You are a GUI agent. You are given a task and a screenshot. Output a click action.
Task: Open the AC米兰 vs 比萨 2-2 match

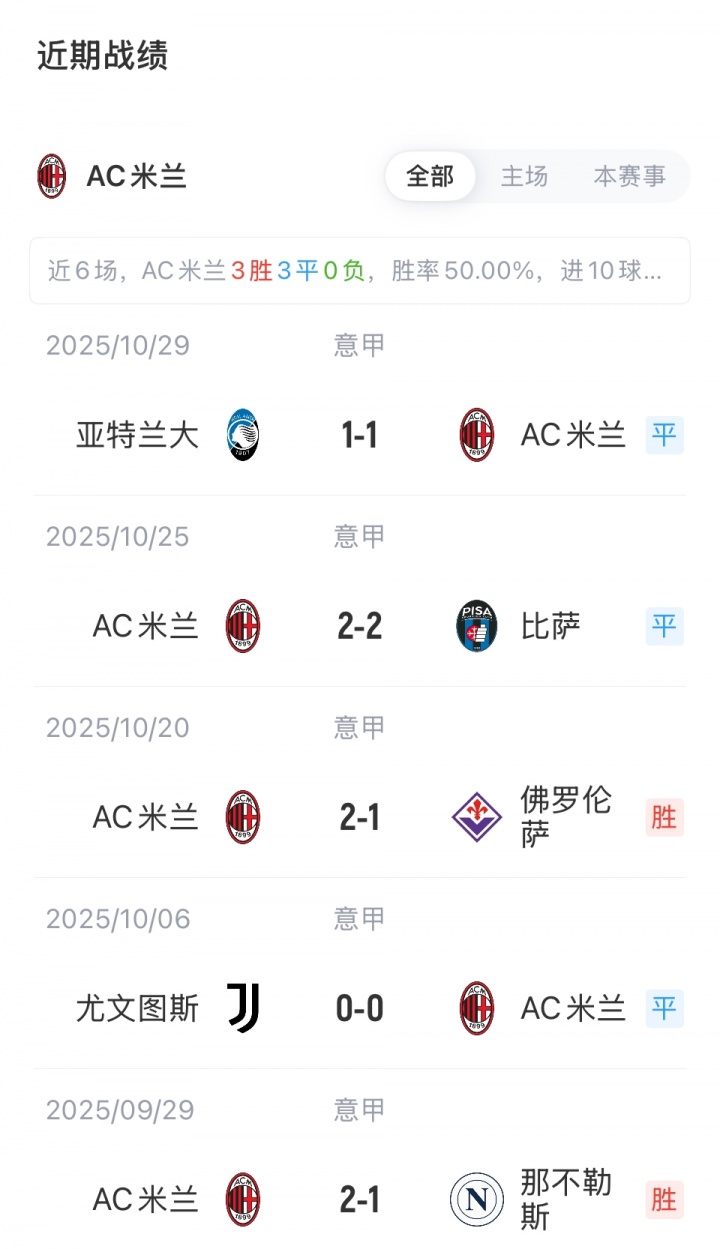359,627
